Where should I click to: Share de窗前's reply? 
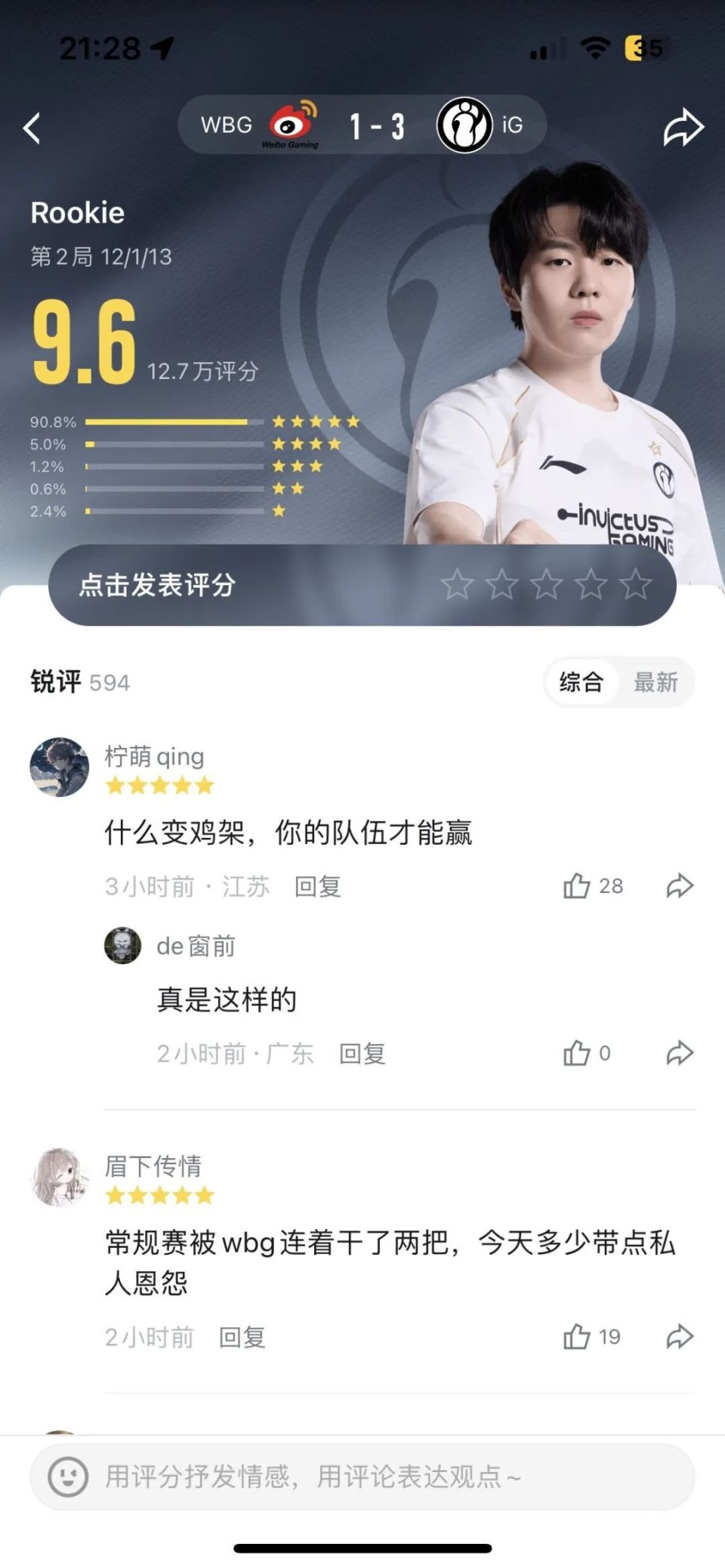[680, 1053]
